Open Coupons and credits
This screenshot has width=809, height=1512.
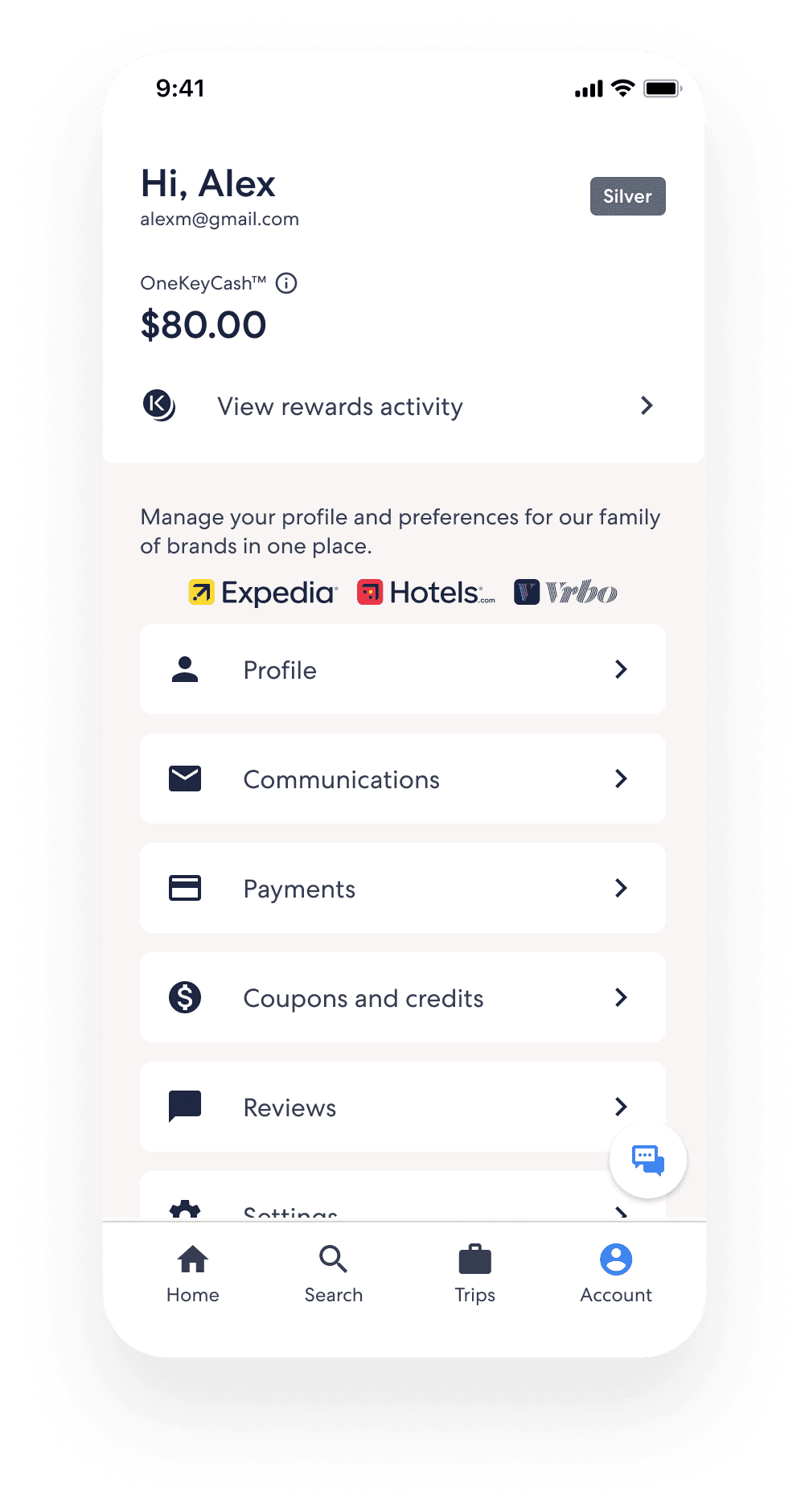click(x=403, y=997)
